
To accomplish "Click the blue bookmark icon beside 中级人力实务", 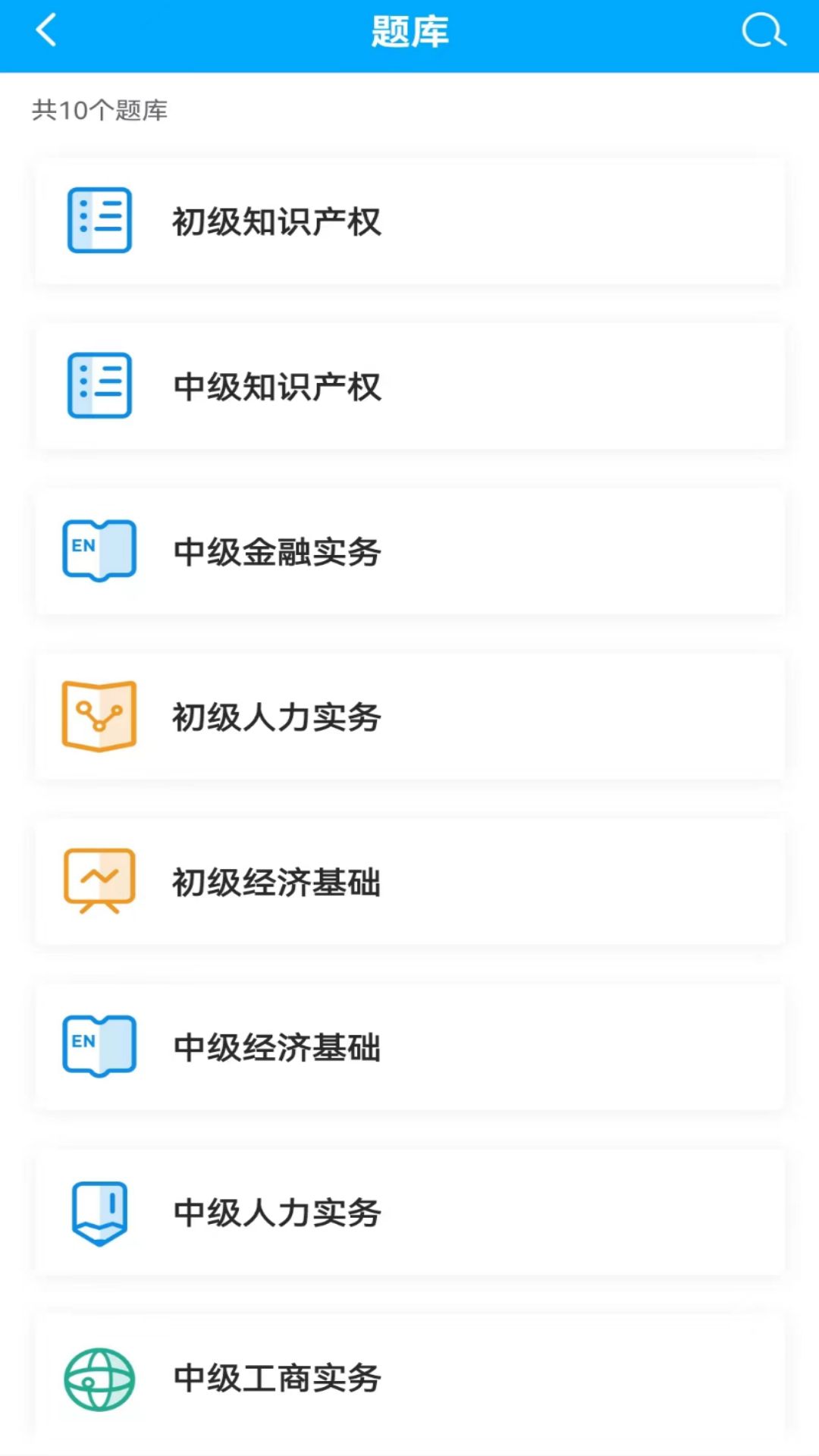I will [99, 1212].
